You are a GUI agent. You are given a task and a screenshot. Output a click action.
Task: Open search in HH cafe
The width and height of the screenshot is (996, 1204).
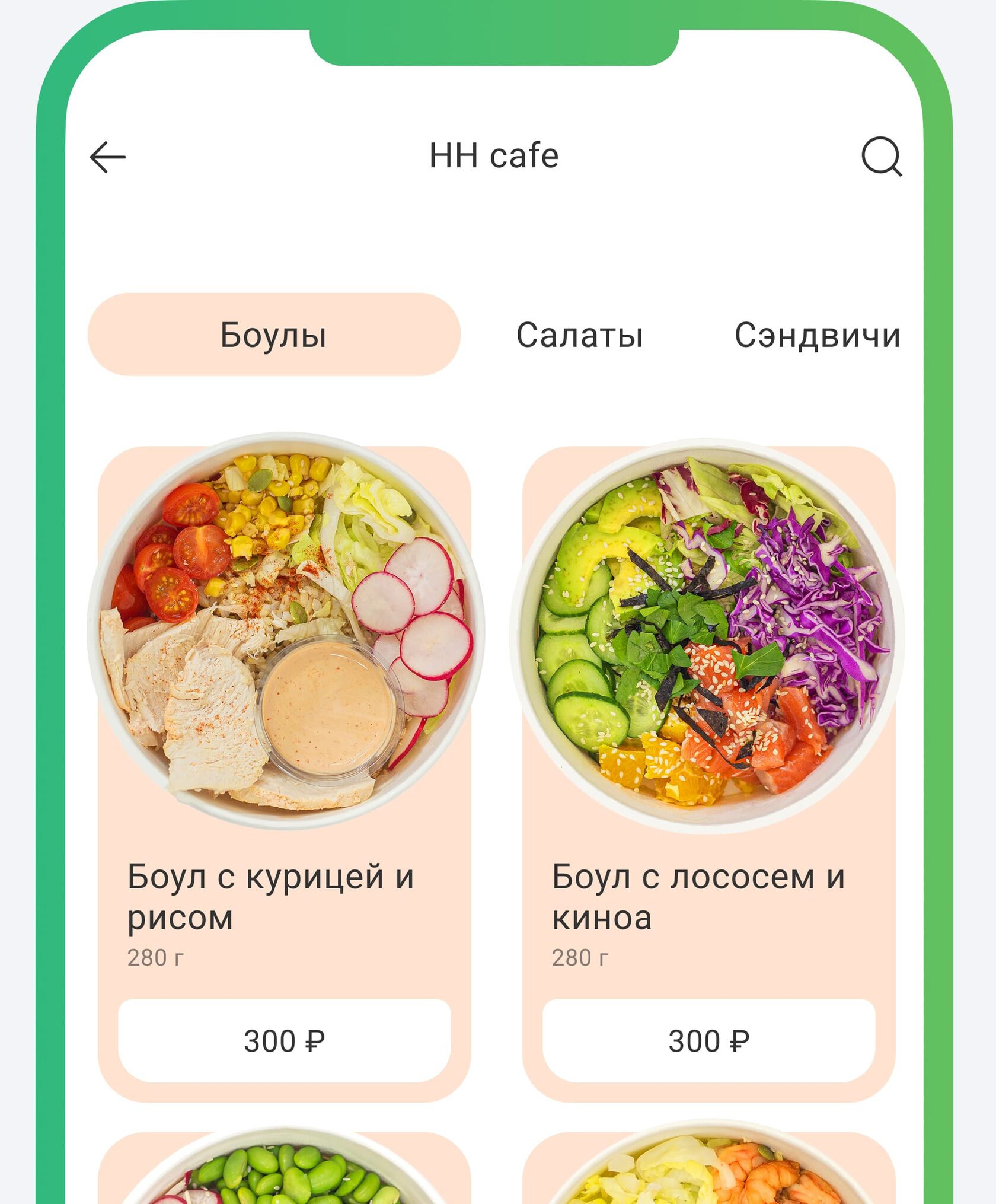(881, 157)
